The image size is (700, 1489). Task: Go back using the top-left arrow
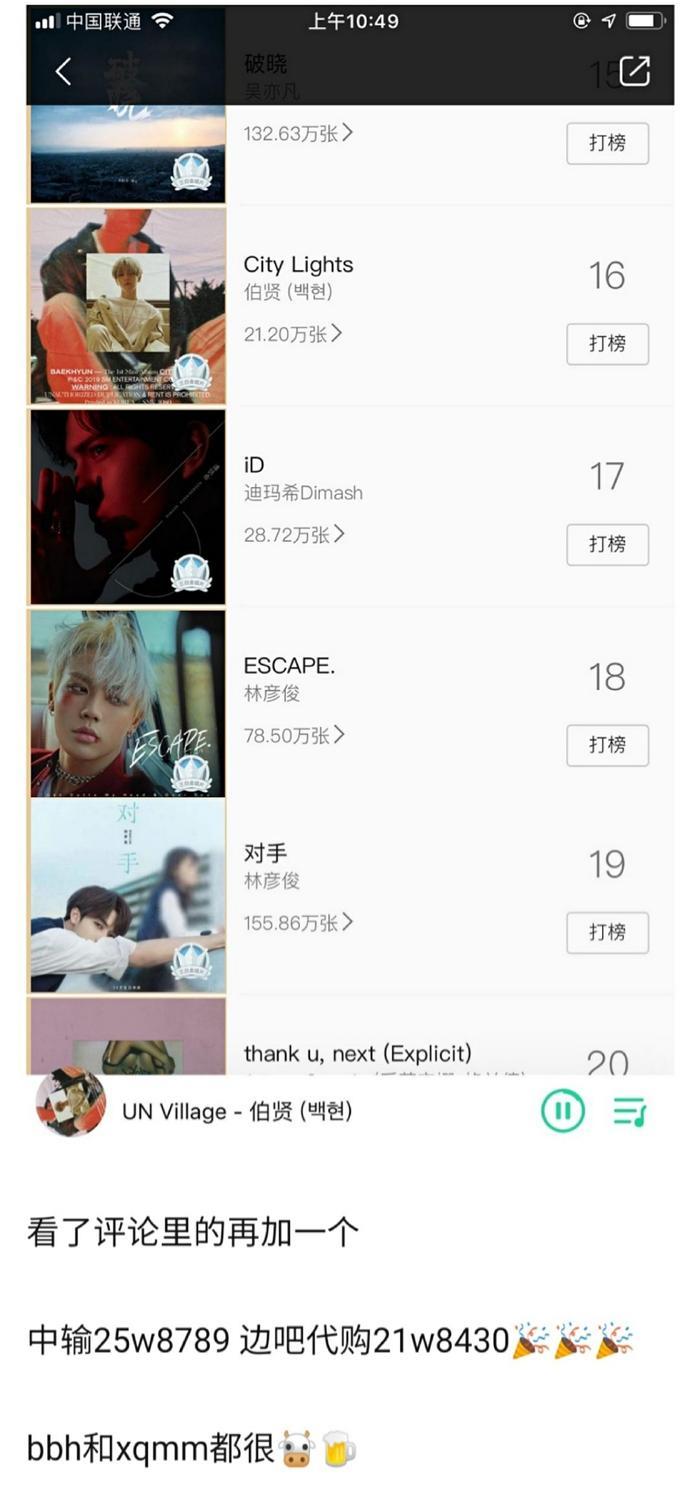tap(64, 71)
